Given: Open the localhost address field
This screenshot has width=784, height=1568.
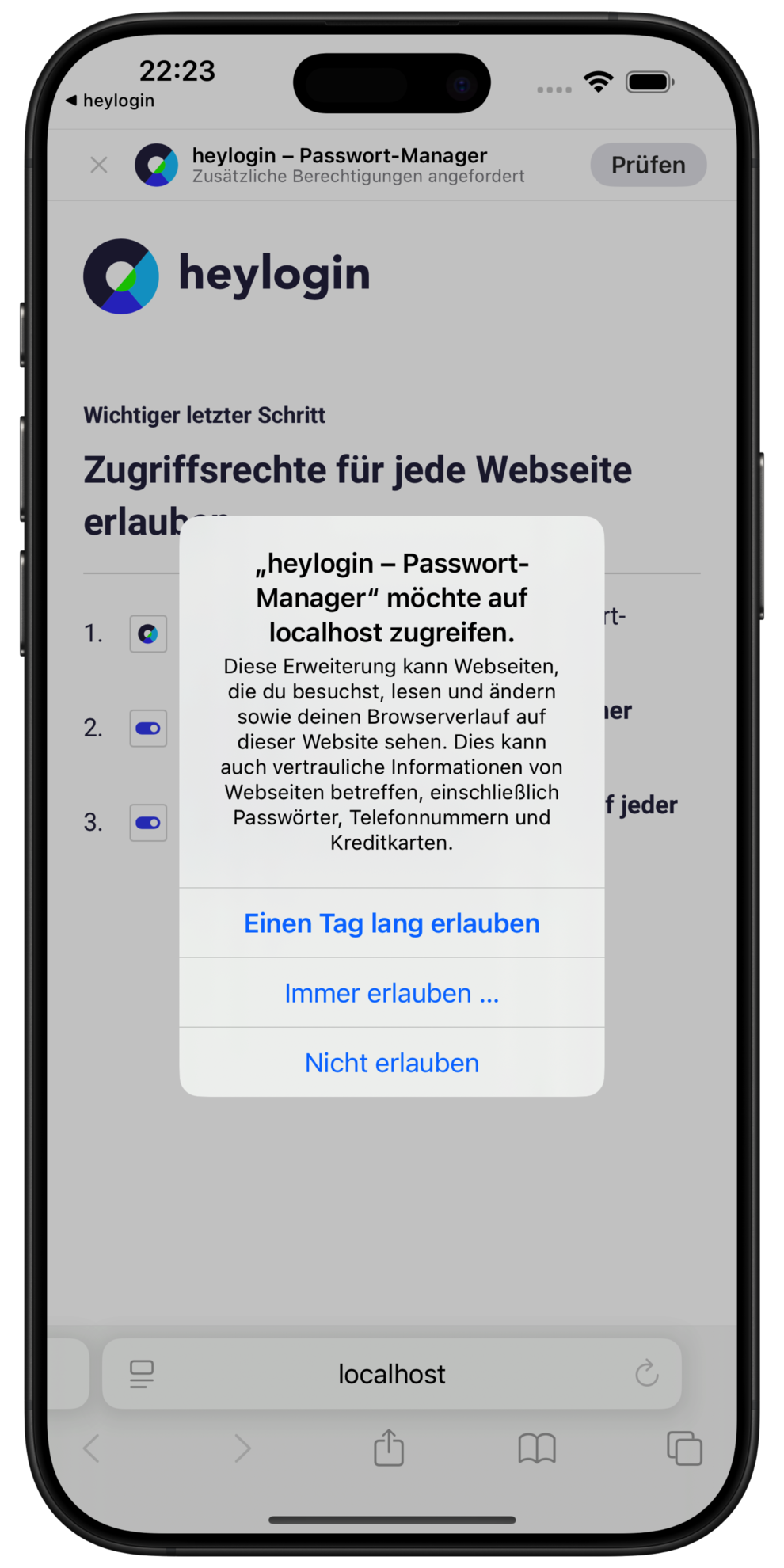Looking at the screenshot, I should pos(391,1374).
